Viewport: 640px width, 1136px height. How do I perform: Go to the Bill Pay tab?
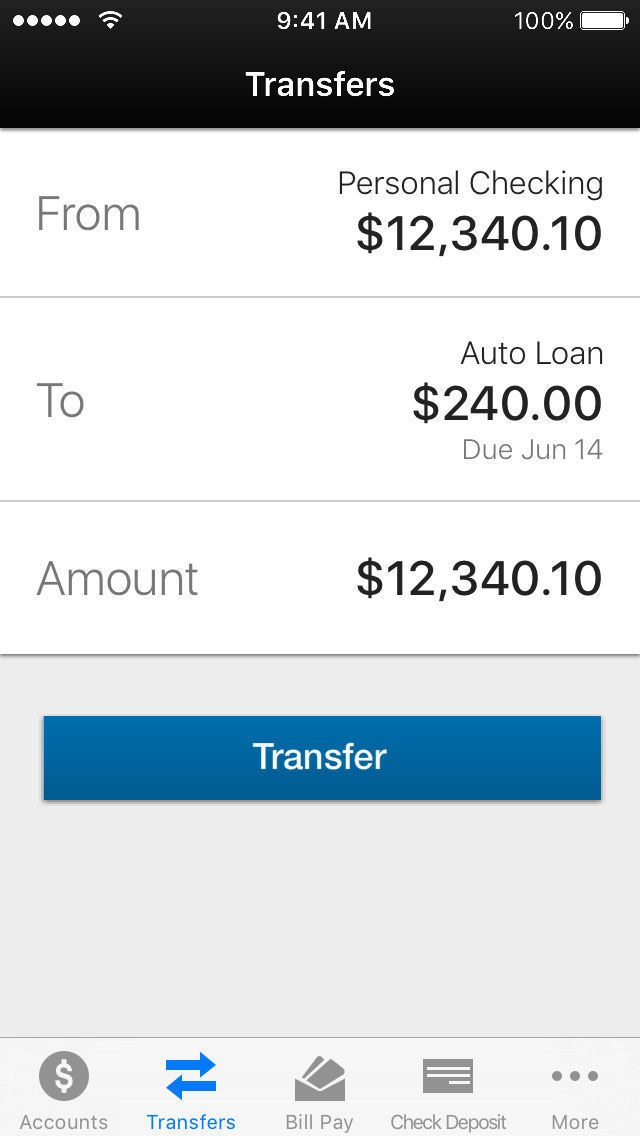pyautogui.click(x=319, y=1090)
